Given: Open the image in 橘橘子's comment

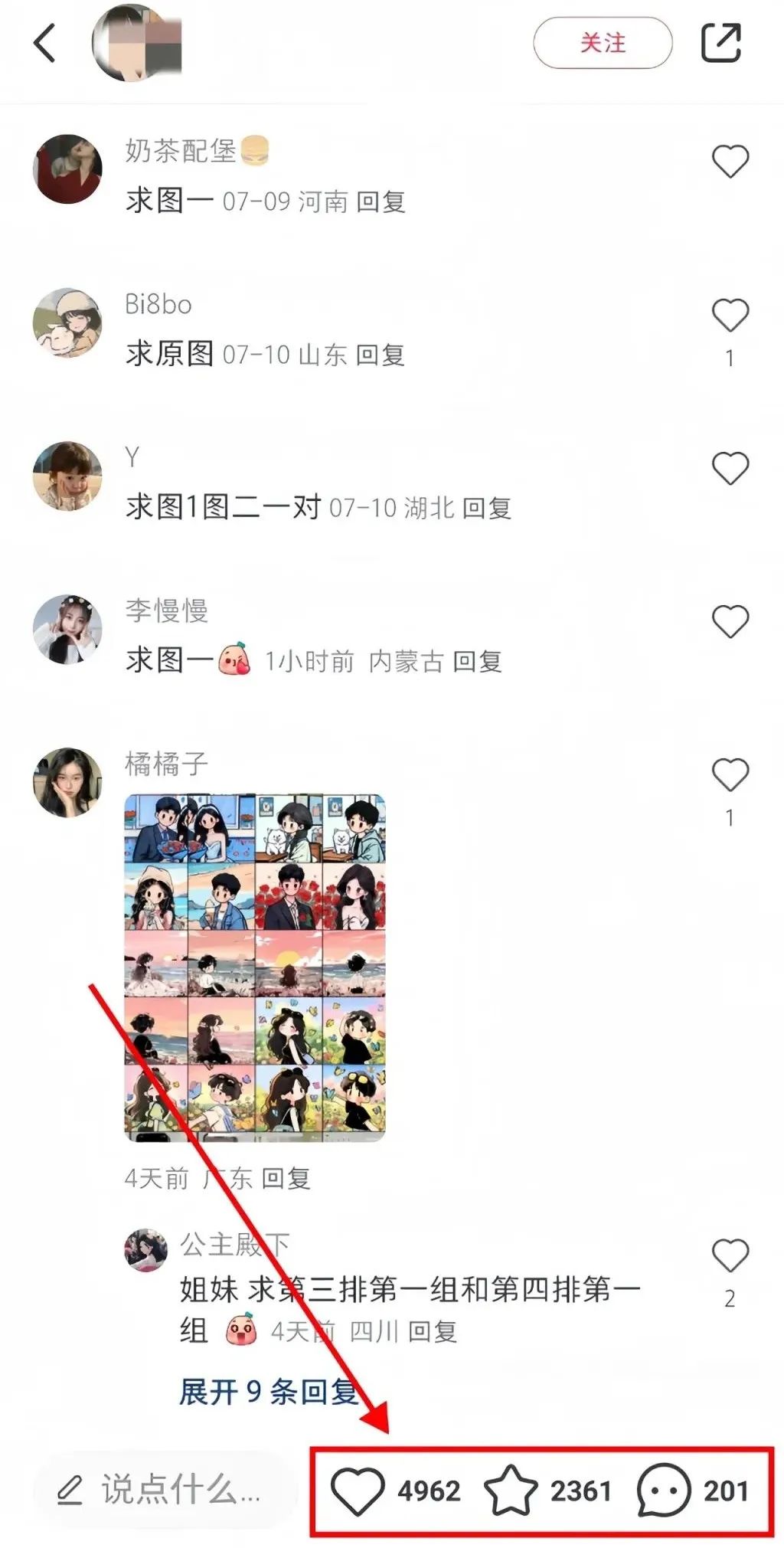Looking at the screenshot, I should point(255,967).
